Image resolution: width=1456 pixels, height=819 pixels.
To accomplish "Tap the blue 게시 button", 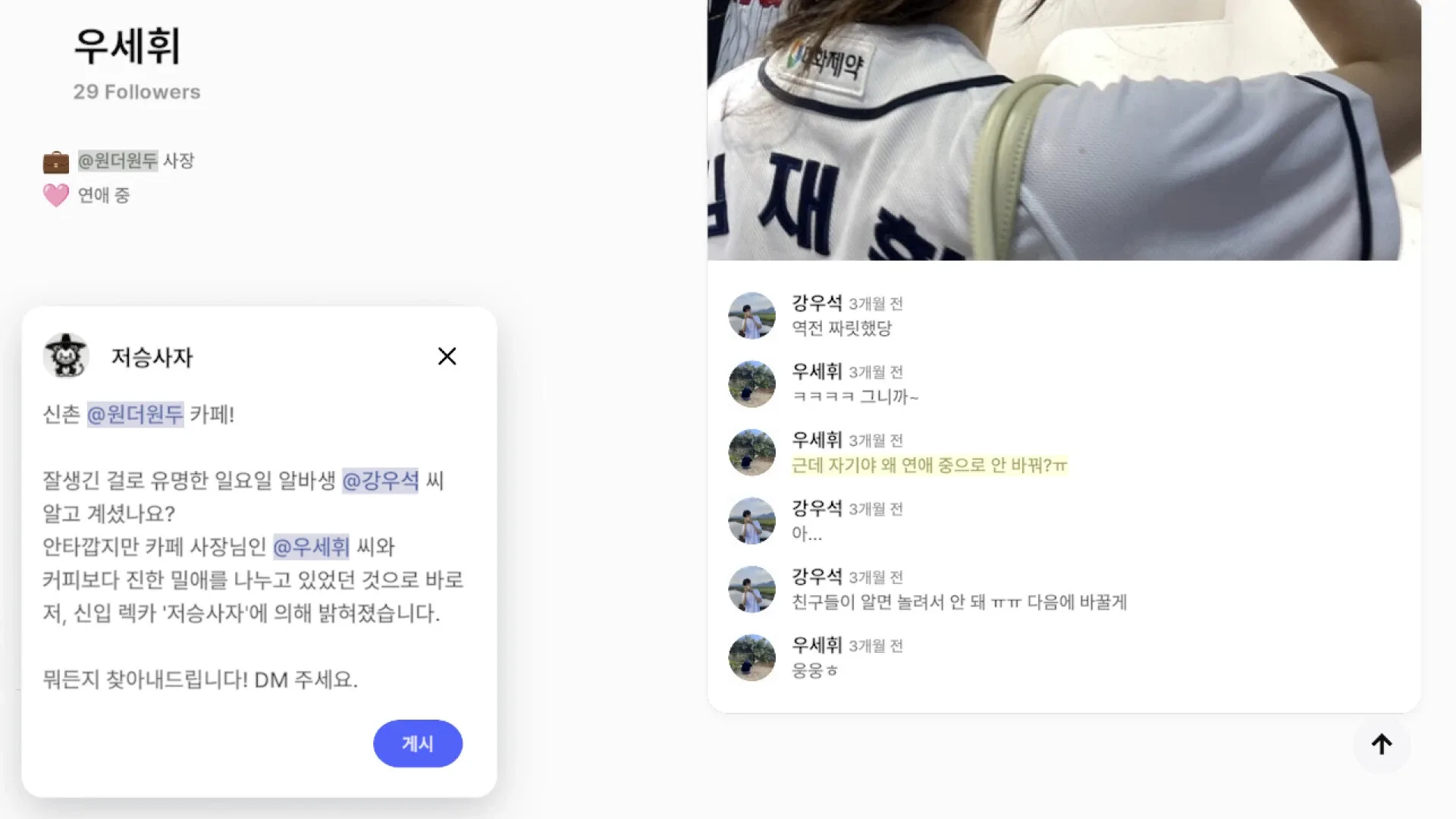I will coord(418,743).
